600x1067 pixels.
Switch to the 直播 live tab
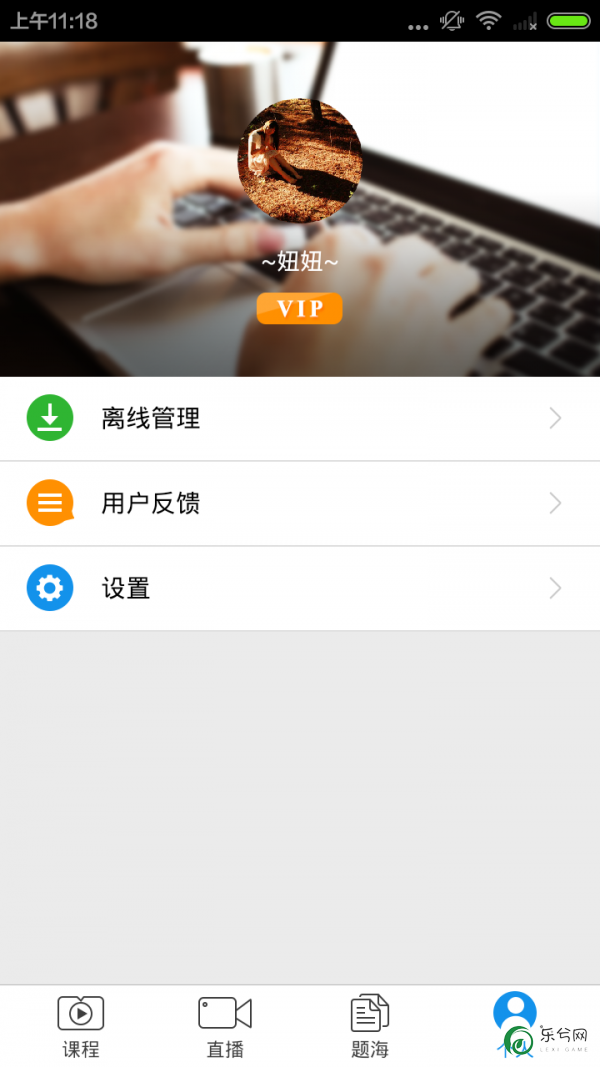coord(225,1026)
